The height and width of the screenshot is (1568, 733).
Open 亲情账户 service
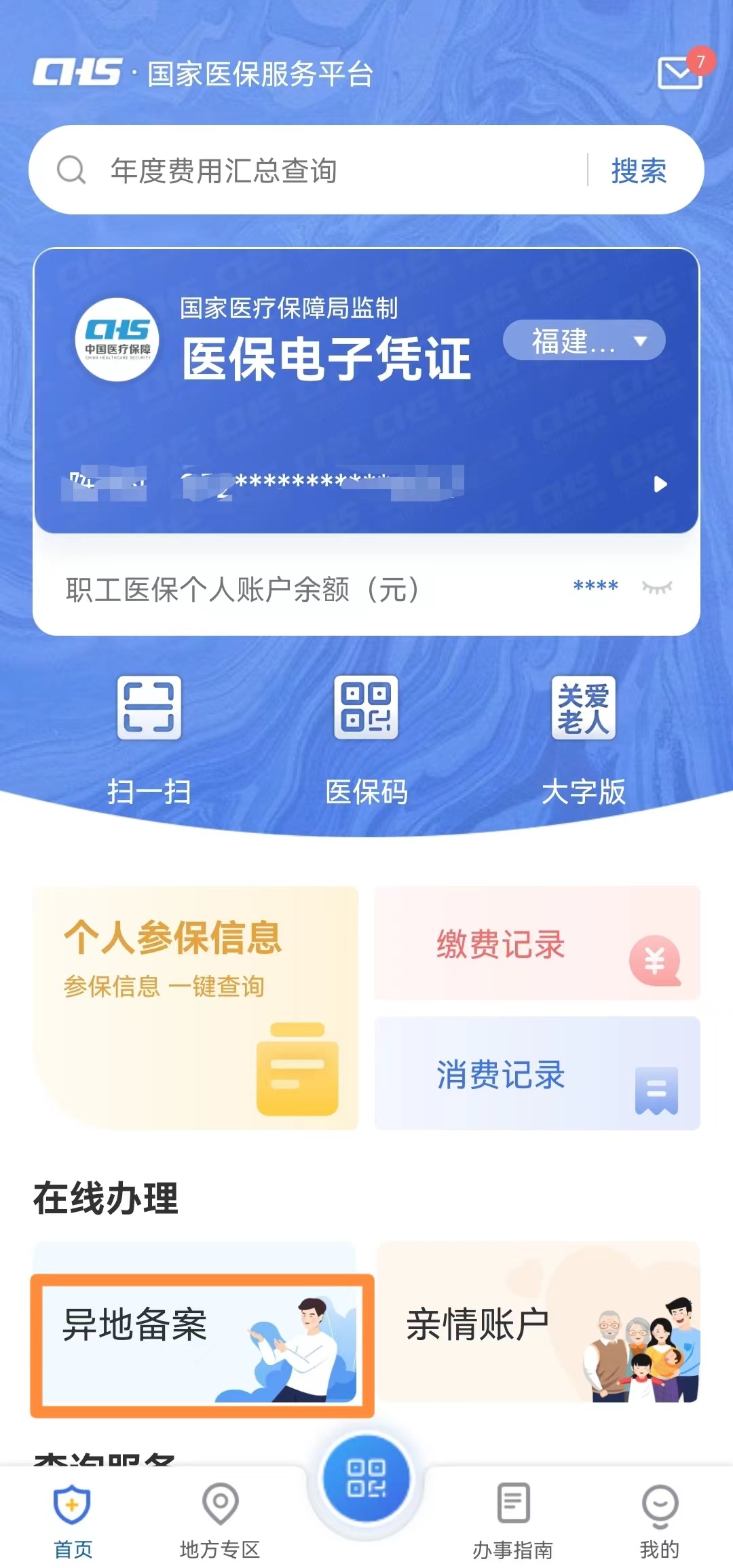coord(537,1323)
